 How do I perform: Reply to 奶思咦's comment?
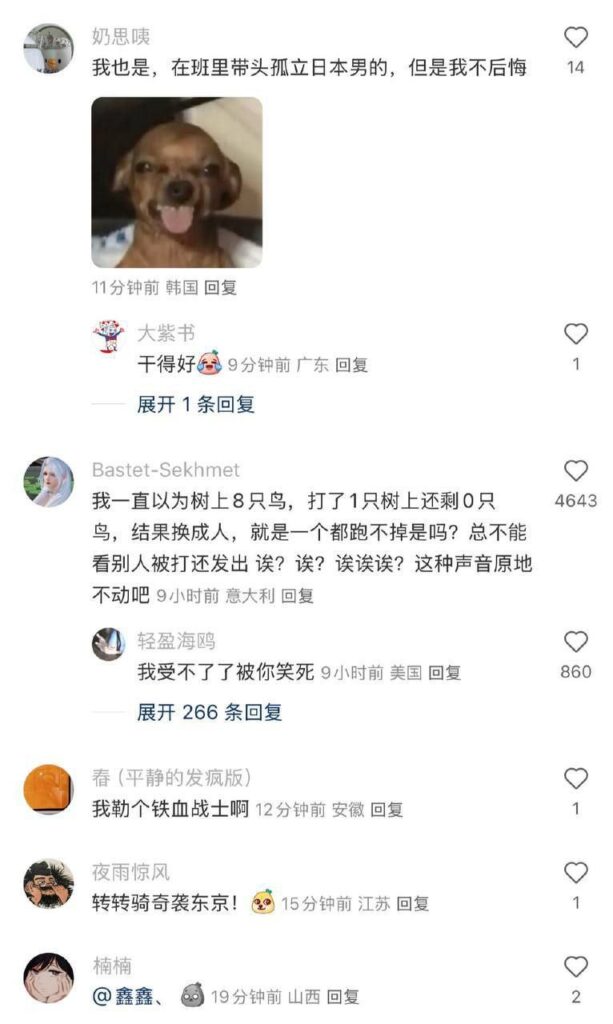click(220, 287)
